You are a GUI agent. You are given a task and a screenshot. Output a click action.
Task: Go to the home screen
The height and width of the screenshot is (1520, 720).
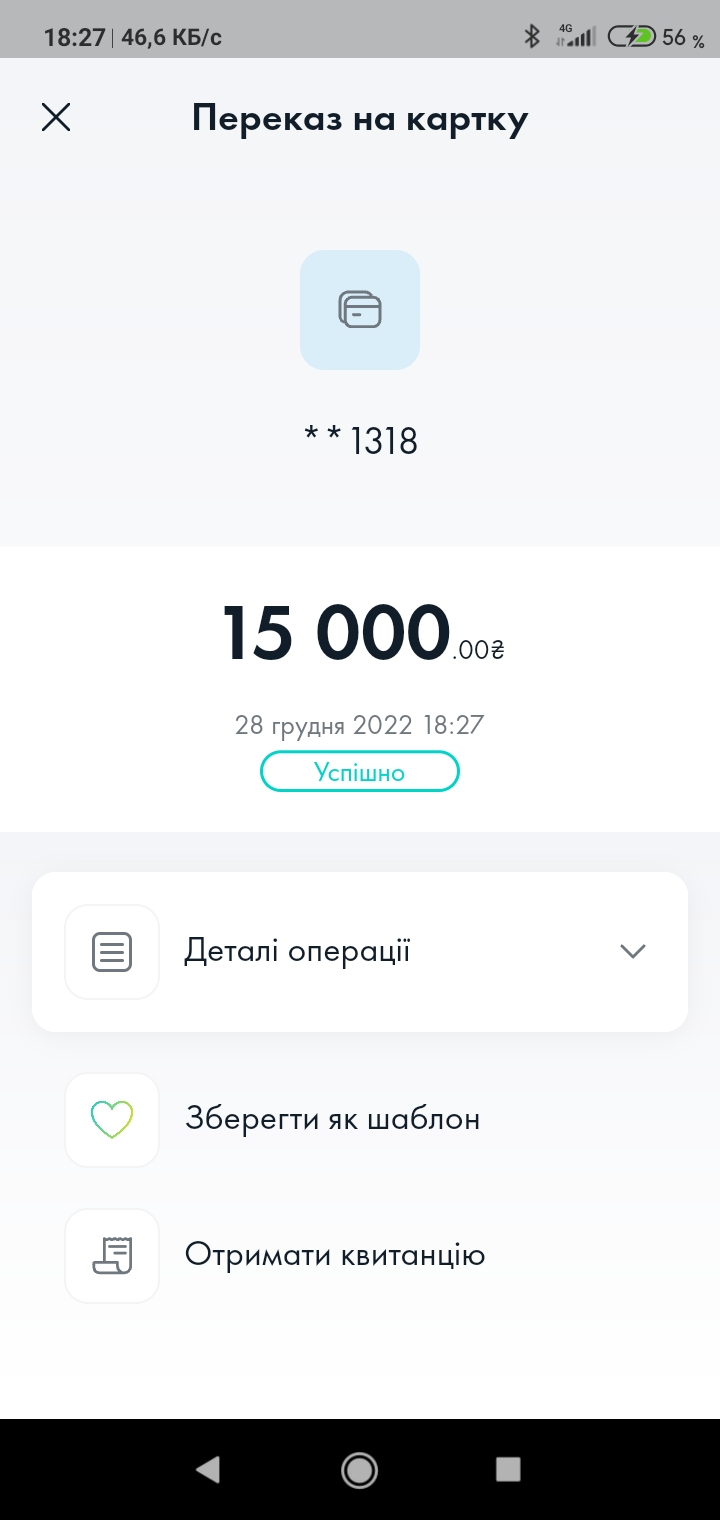click(359, 1469)
